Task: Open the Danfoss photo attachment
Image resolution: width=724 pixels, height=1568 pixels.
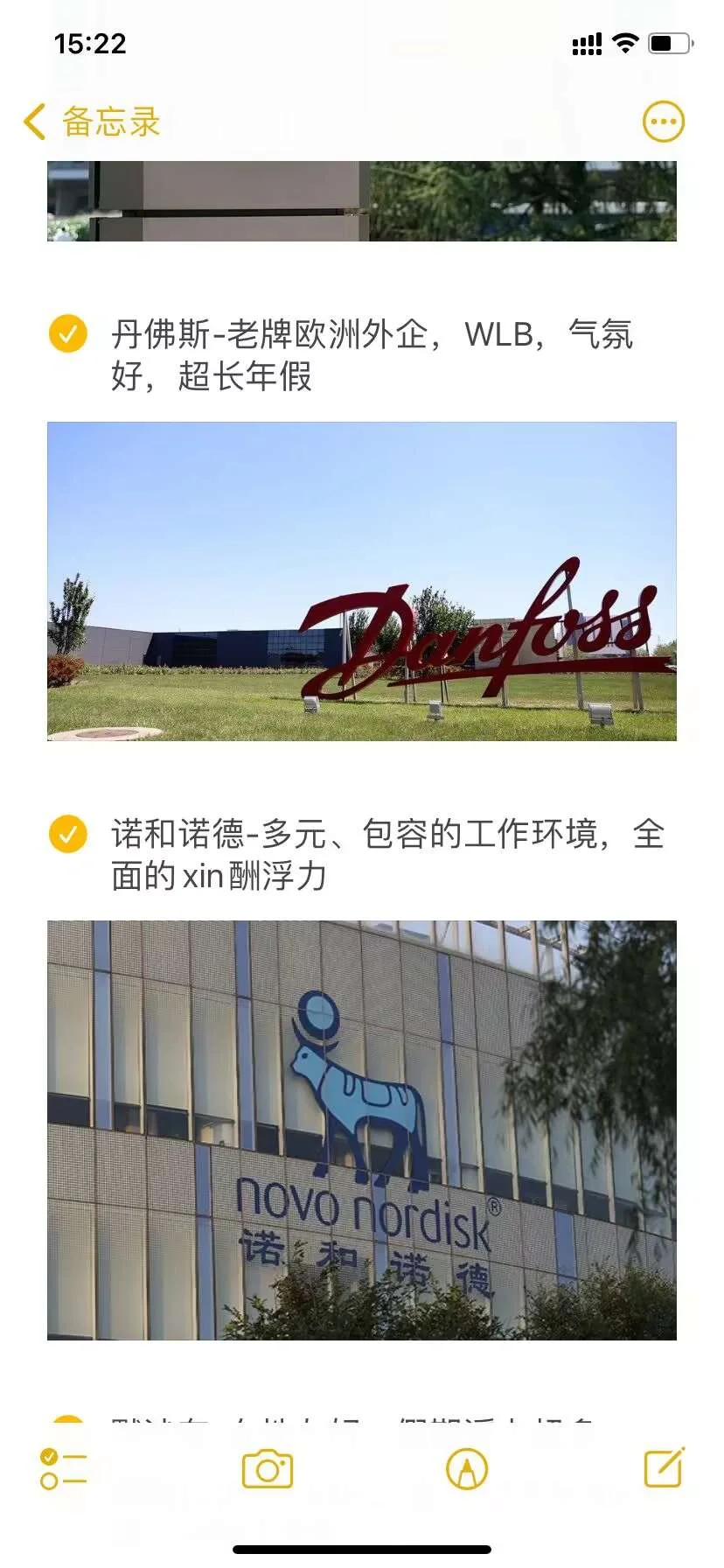Action: pyautogui.click(x=362, y=582)
